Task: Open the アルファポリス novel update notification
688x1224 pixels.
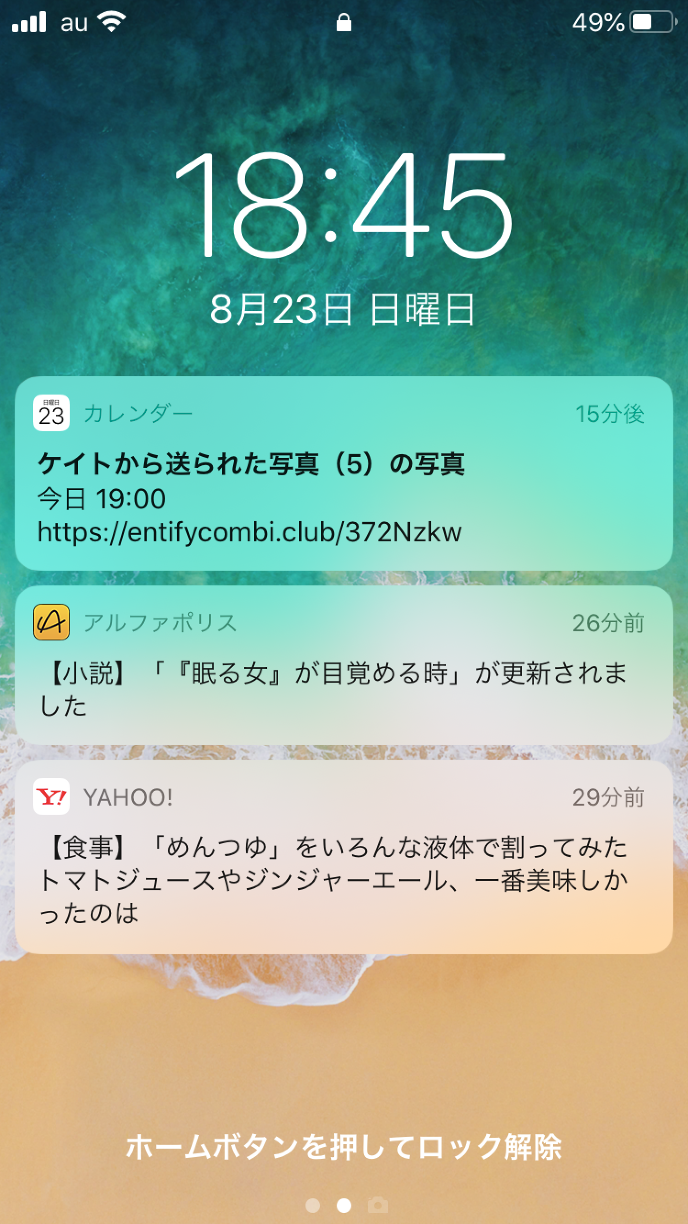Action: (x=343, y=666)
